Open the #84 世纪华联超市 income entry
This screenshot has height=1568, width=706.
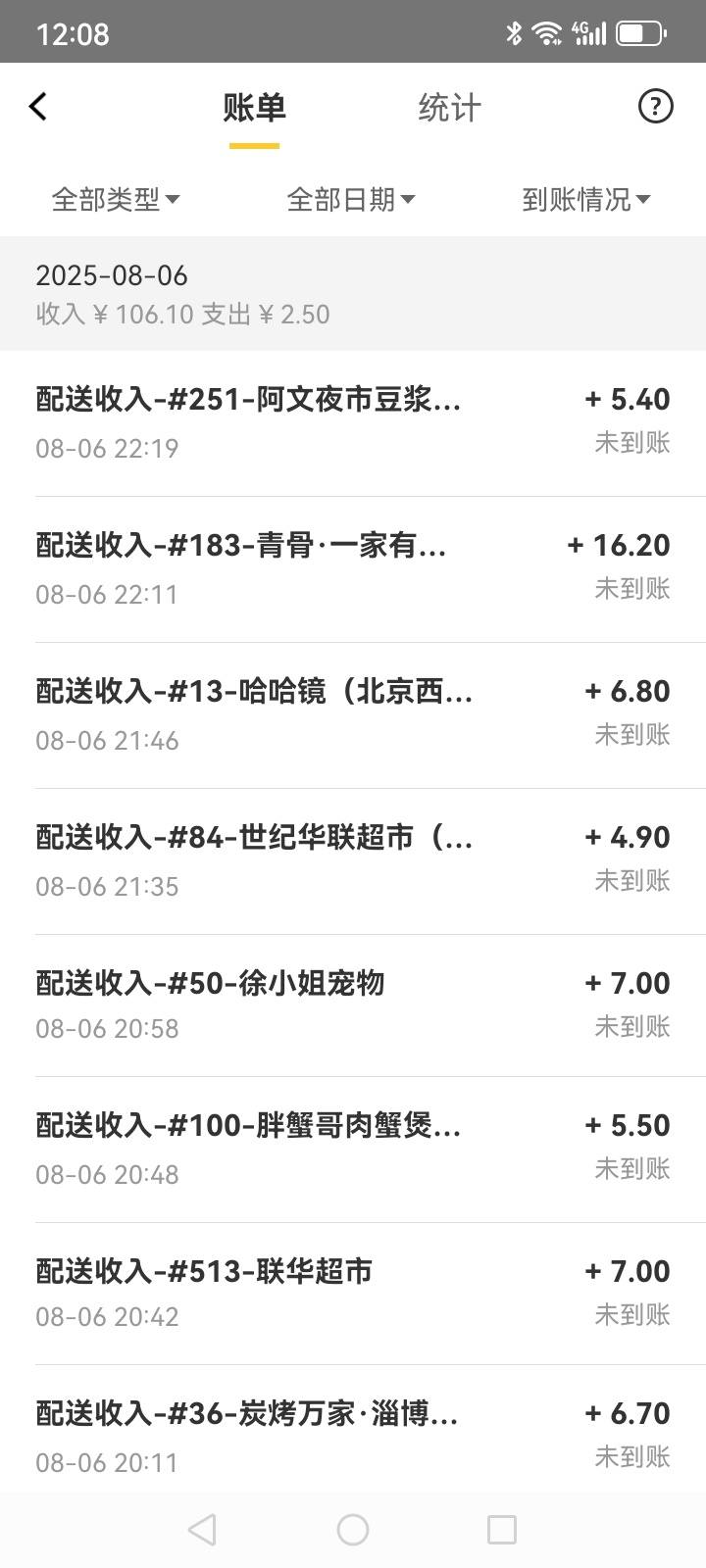(x=353, y=861)
